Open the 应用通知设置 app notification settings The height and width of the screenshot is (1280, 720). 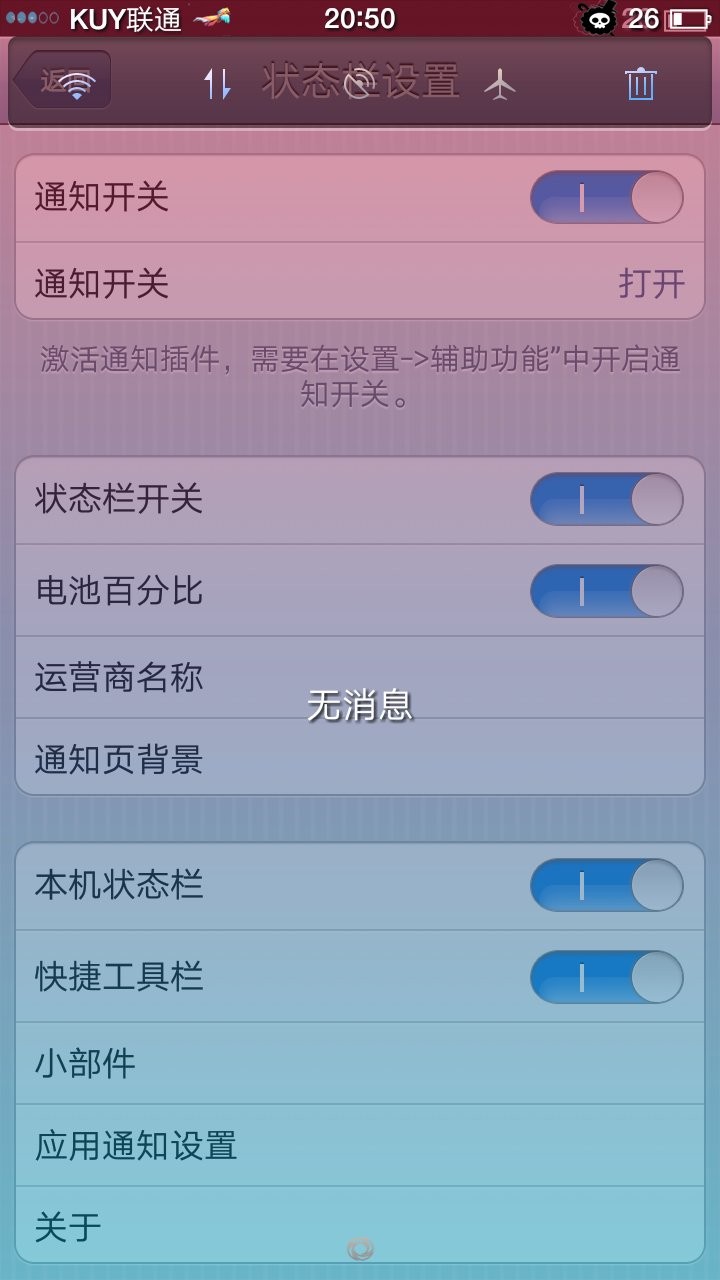tap(360, 1147)
